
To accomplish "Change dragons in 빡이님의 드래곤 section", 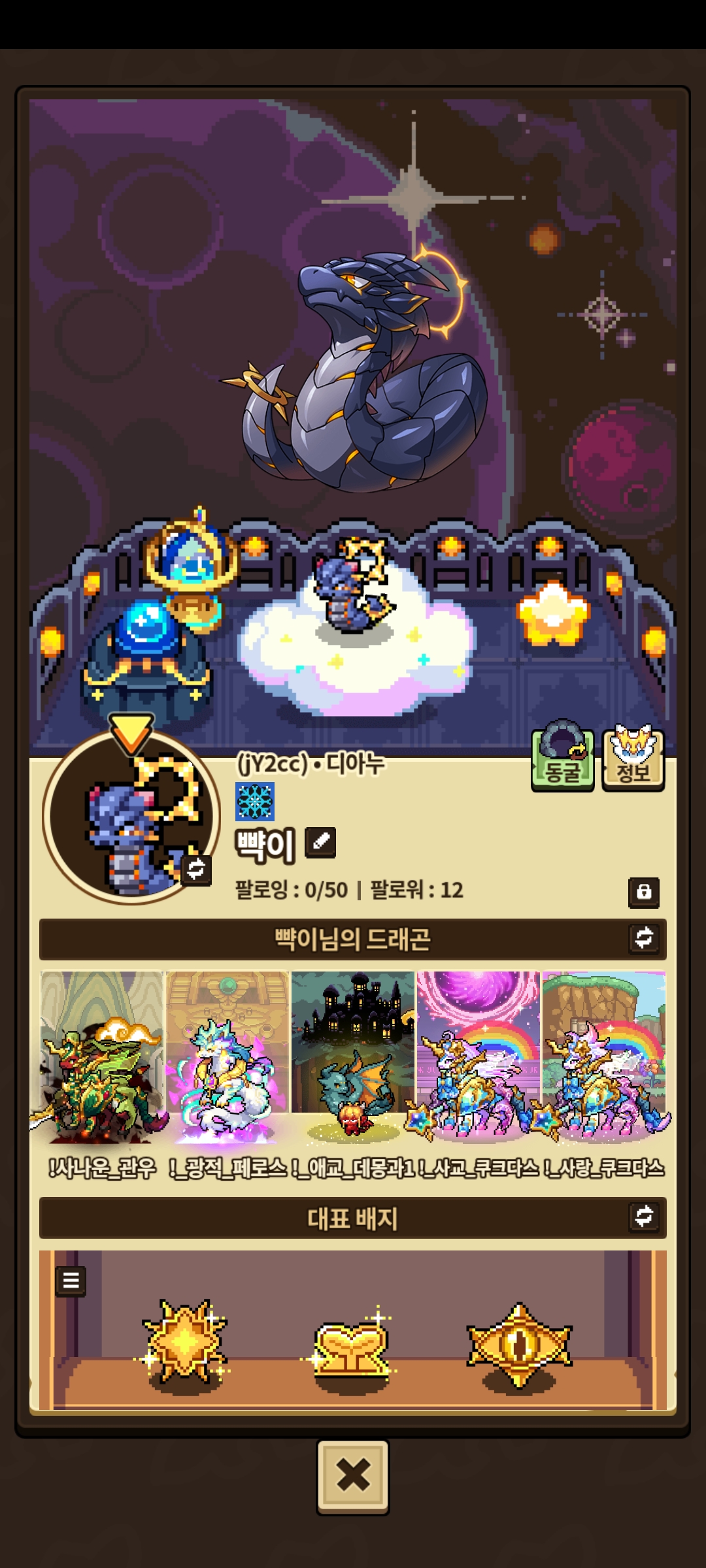I will [x=644, y=938].
